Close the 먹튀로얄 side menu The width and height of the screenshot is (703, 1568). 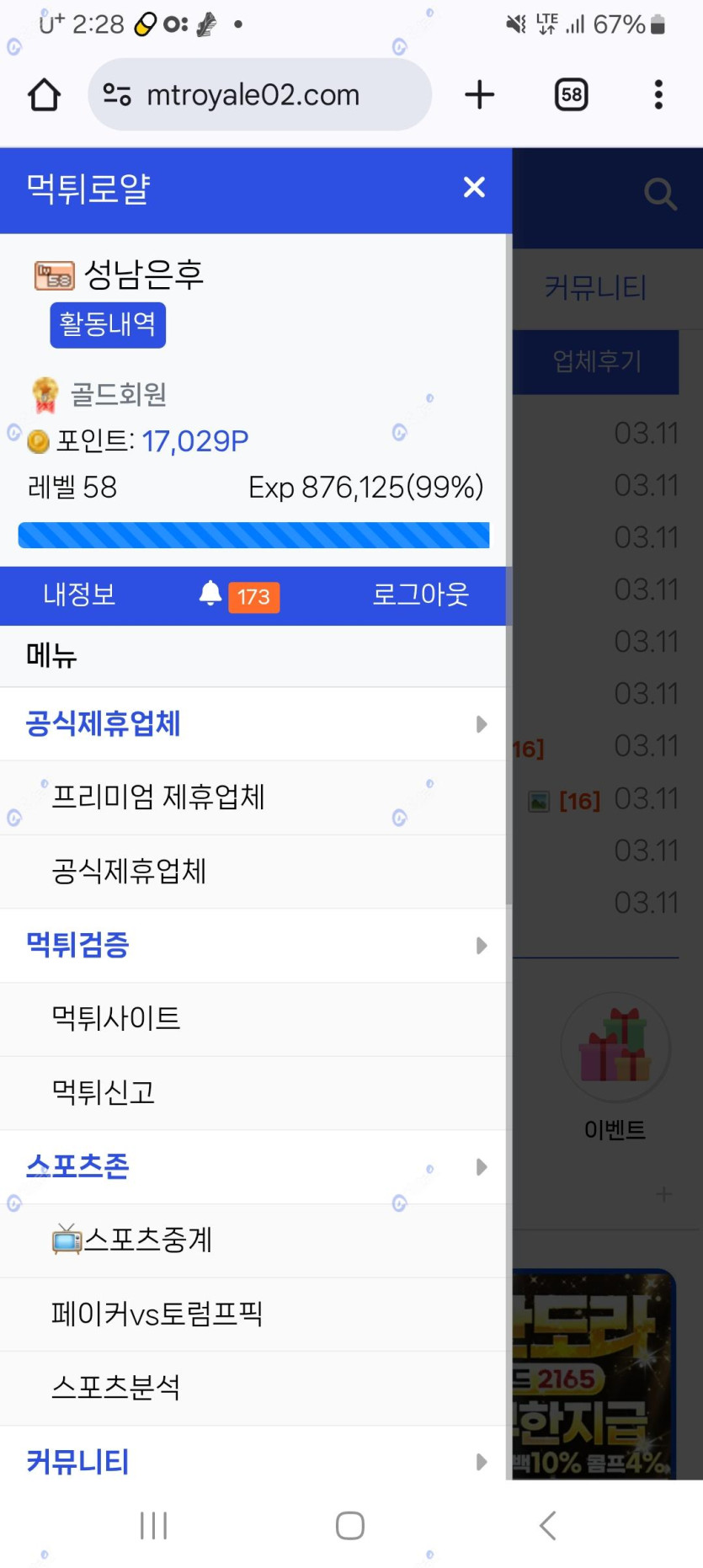474,187
